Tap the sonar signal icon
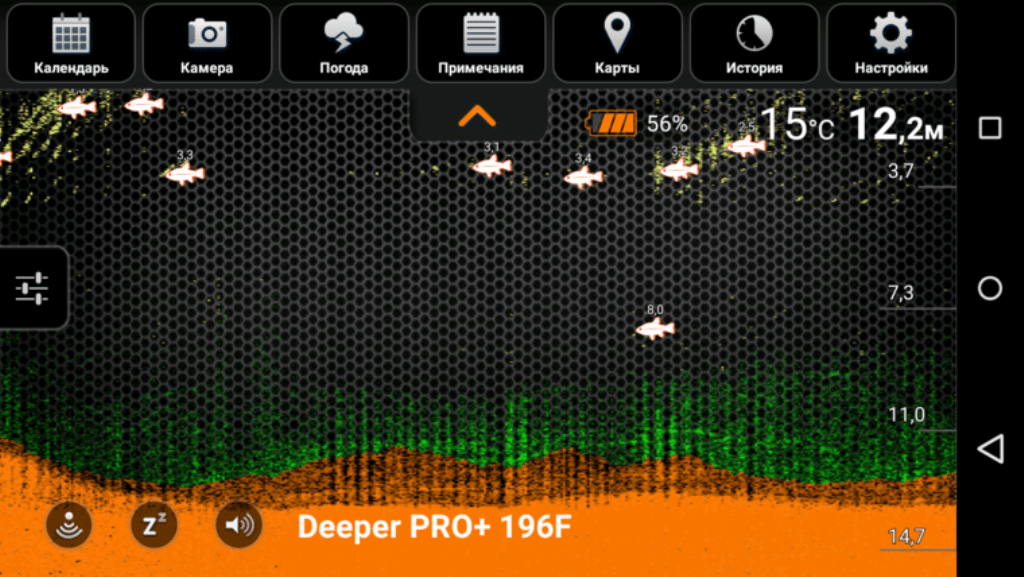This screenshot has width=1024, height=577. click(x=69, y=525)
